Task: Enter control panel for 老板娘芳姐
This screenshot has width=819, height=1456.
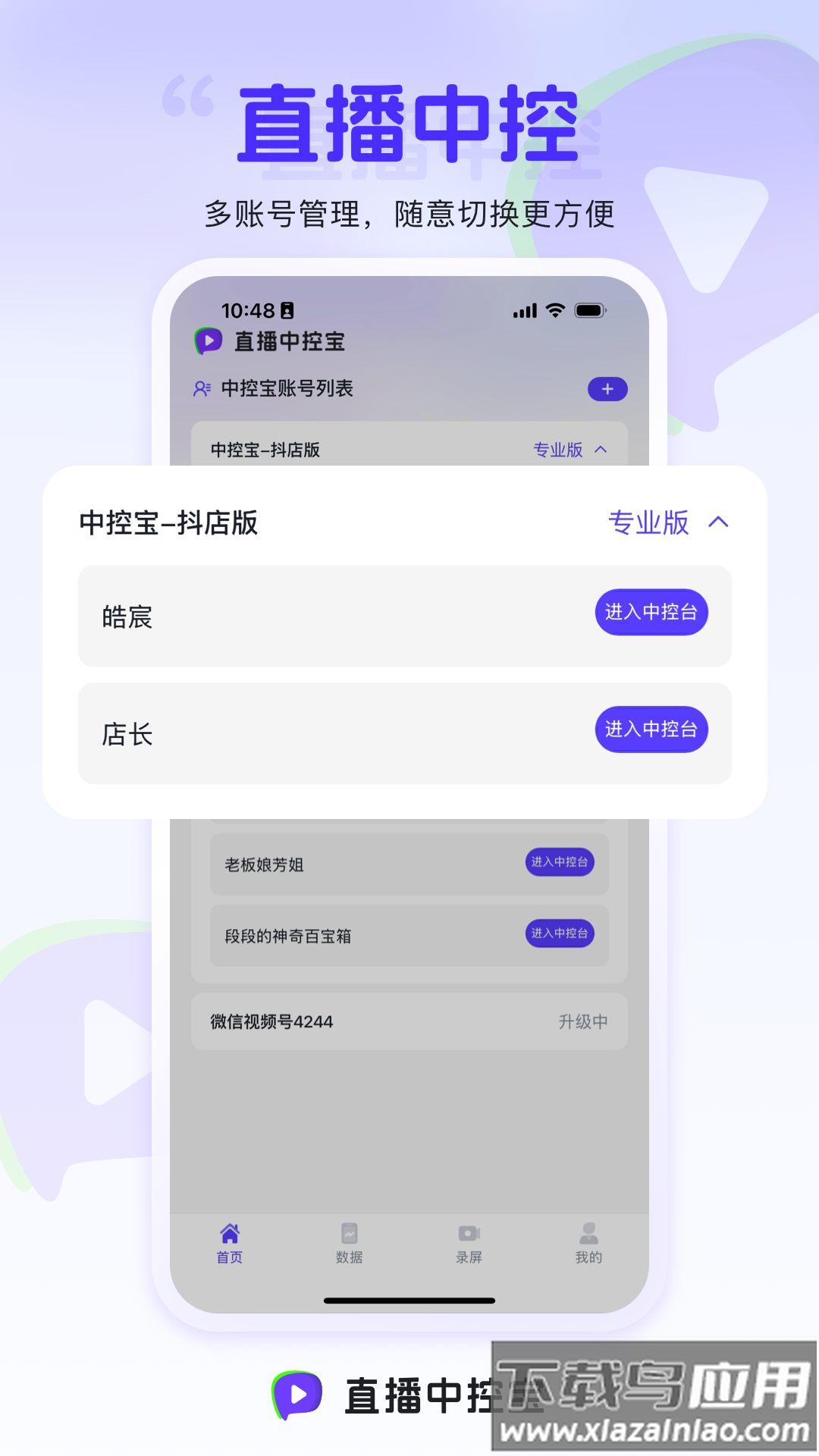Action: (x=559, y=862)
